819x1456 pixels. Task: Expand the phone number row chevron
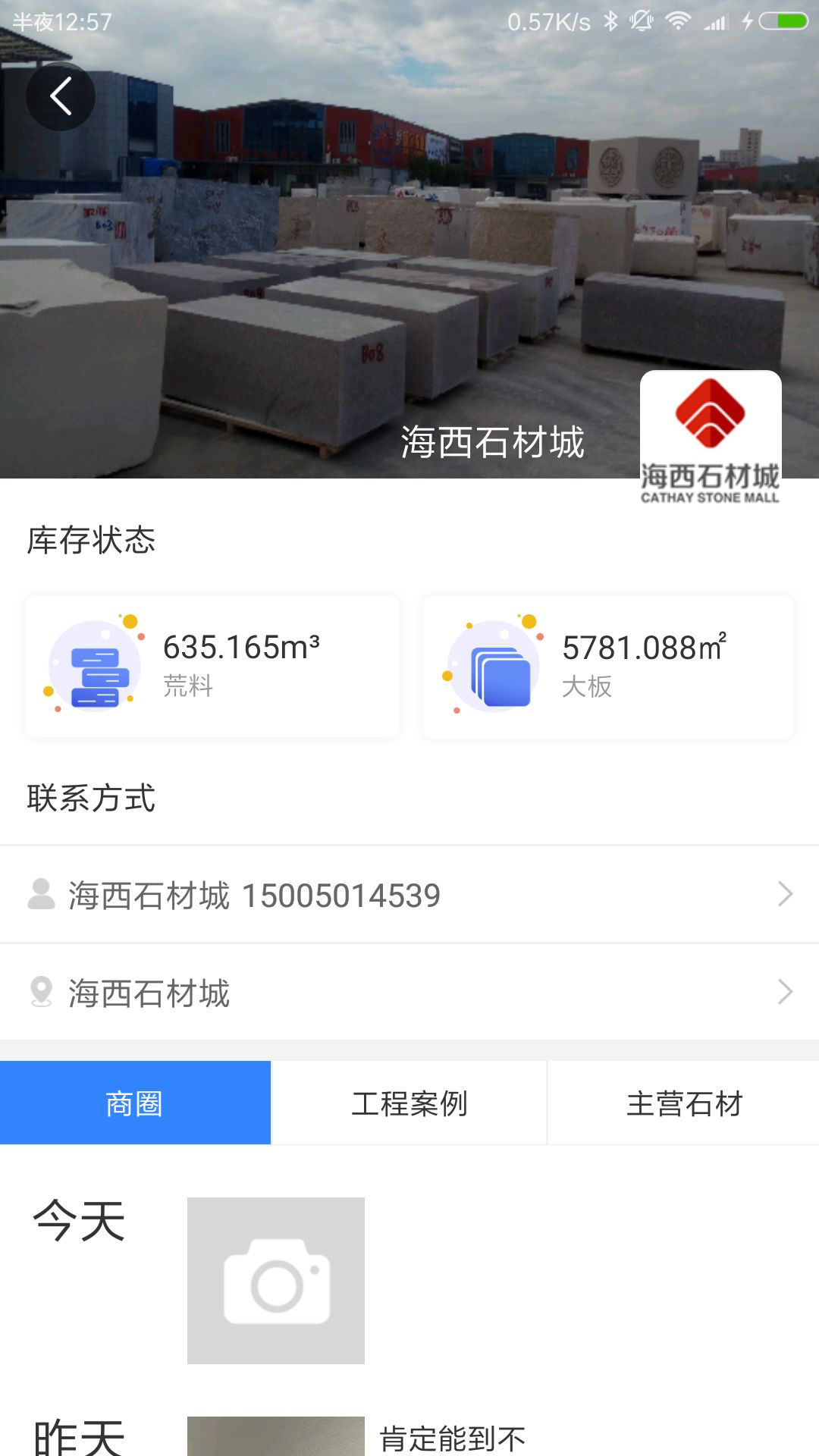pos(786,895)
